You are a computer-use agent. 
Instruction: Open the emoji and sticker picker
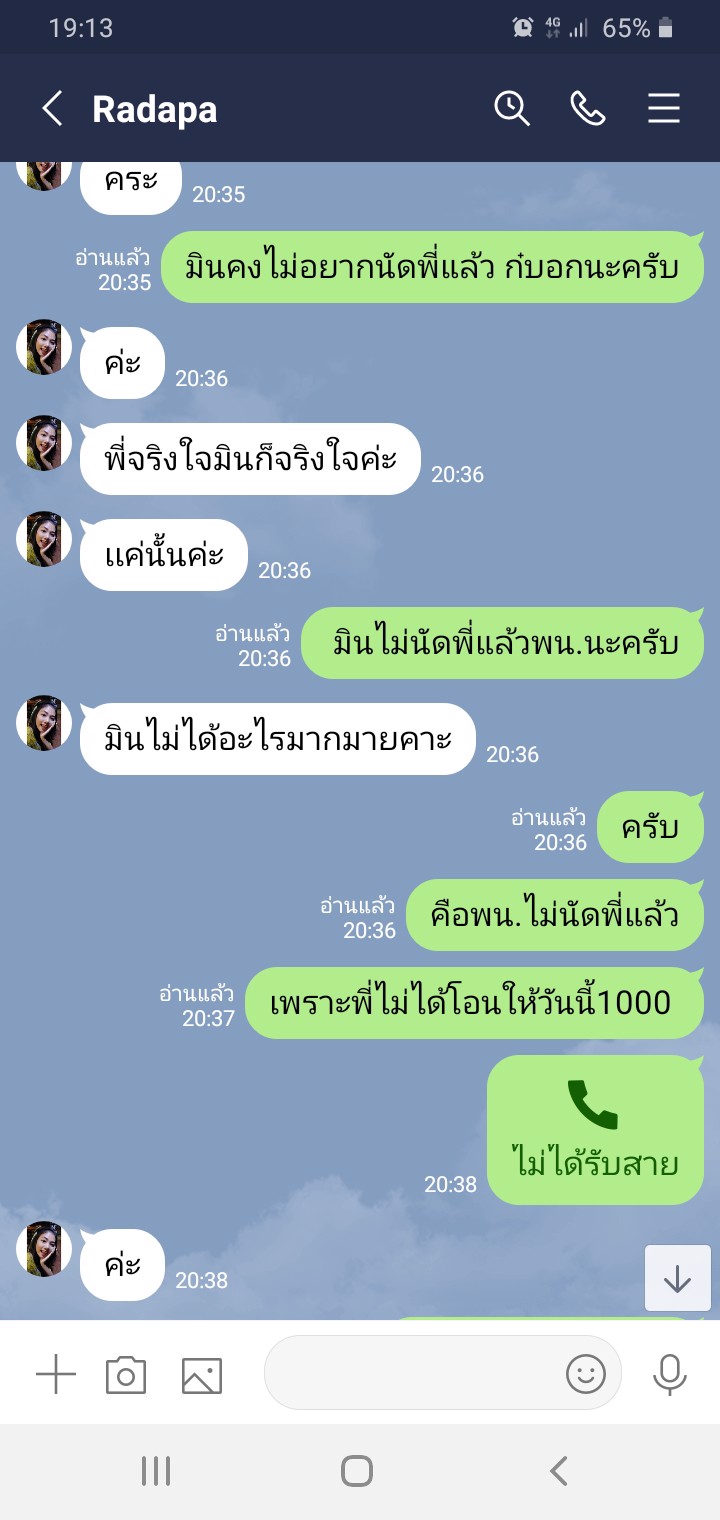tap(586, 1374)
